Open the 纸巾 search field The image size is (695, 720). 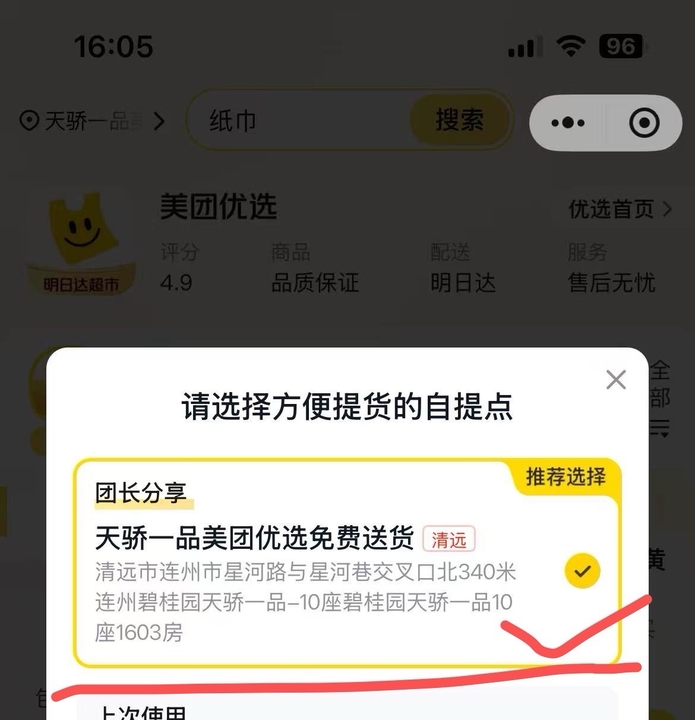pos(300,121)
